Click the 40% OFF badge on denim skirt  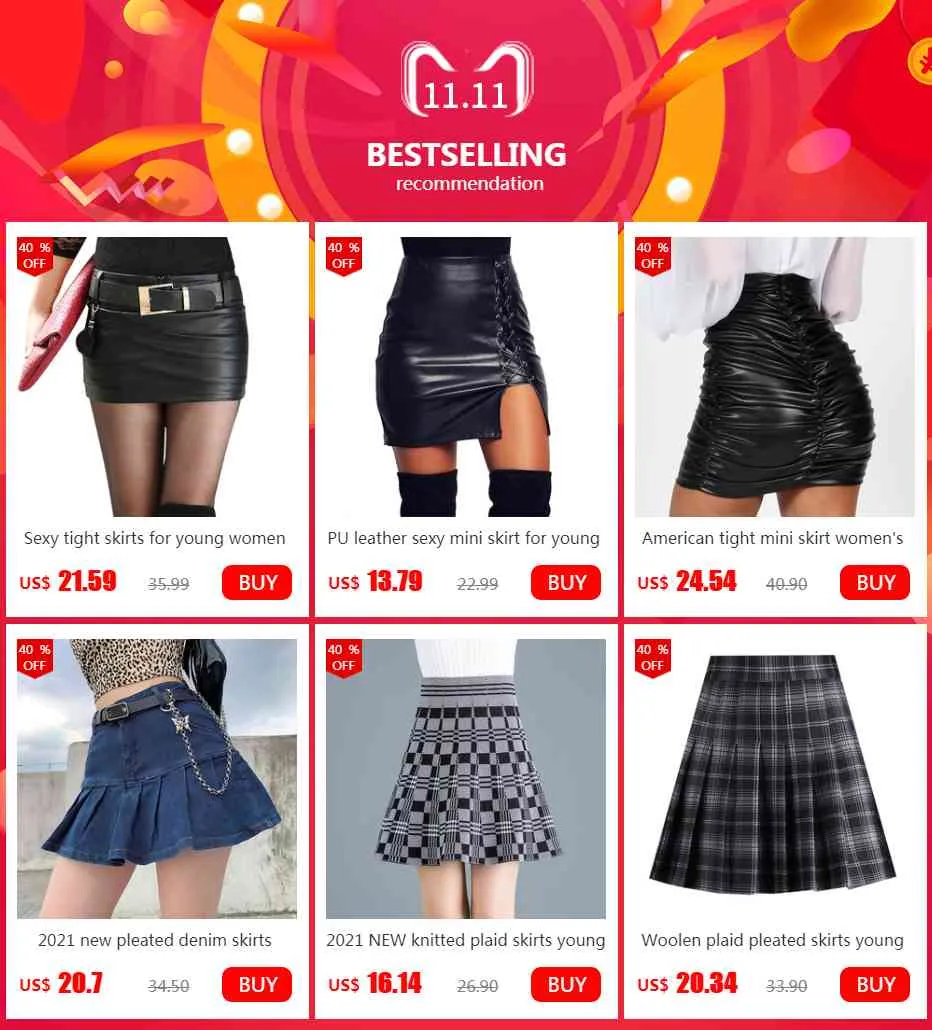click(35, 658)
